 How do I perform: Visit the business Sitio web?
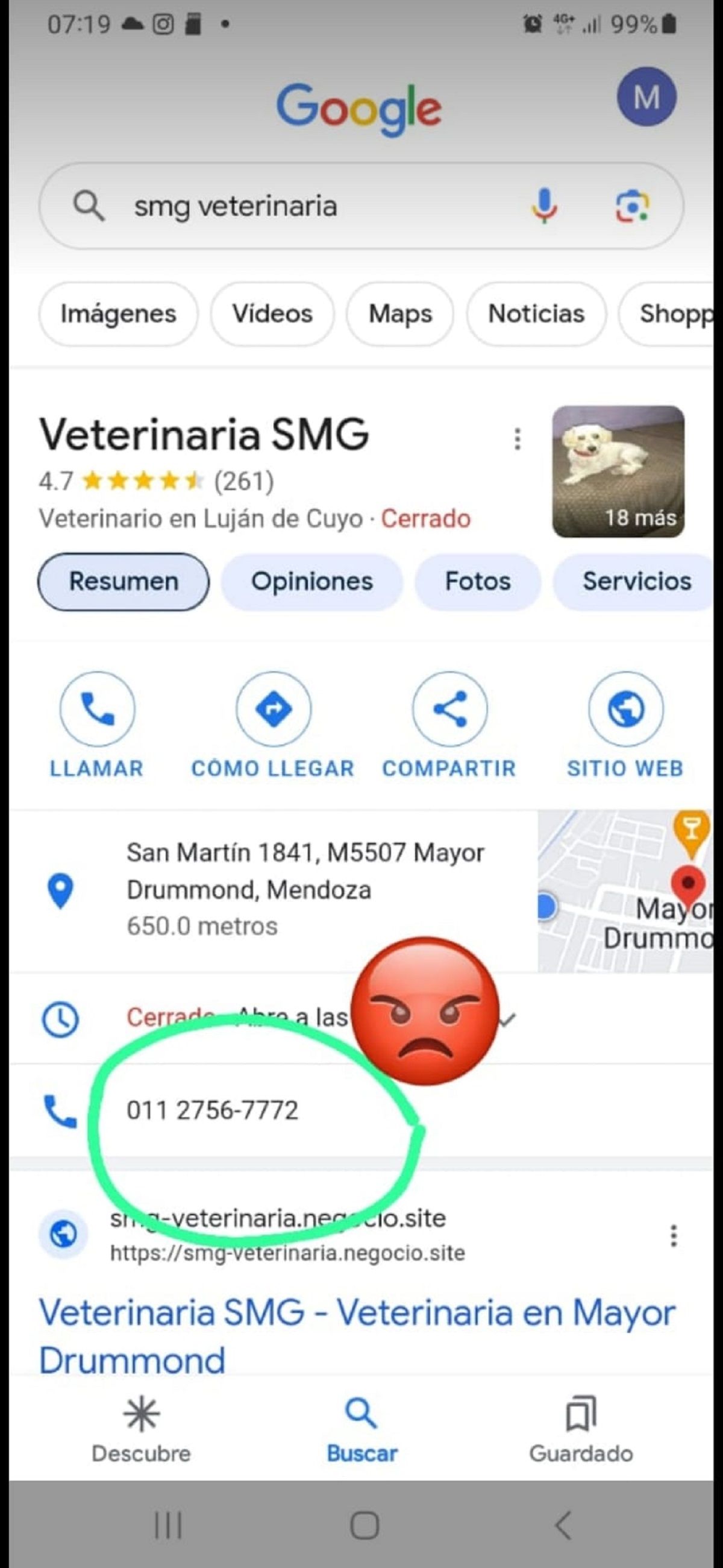(x=625, y=725)
